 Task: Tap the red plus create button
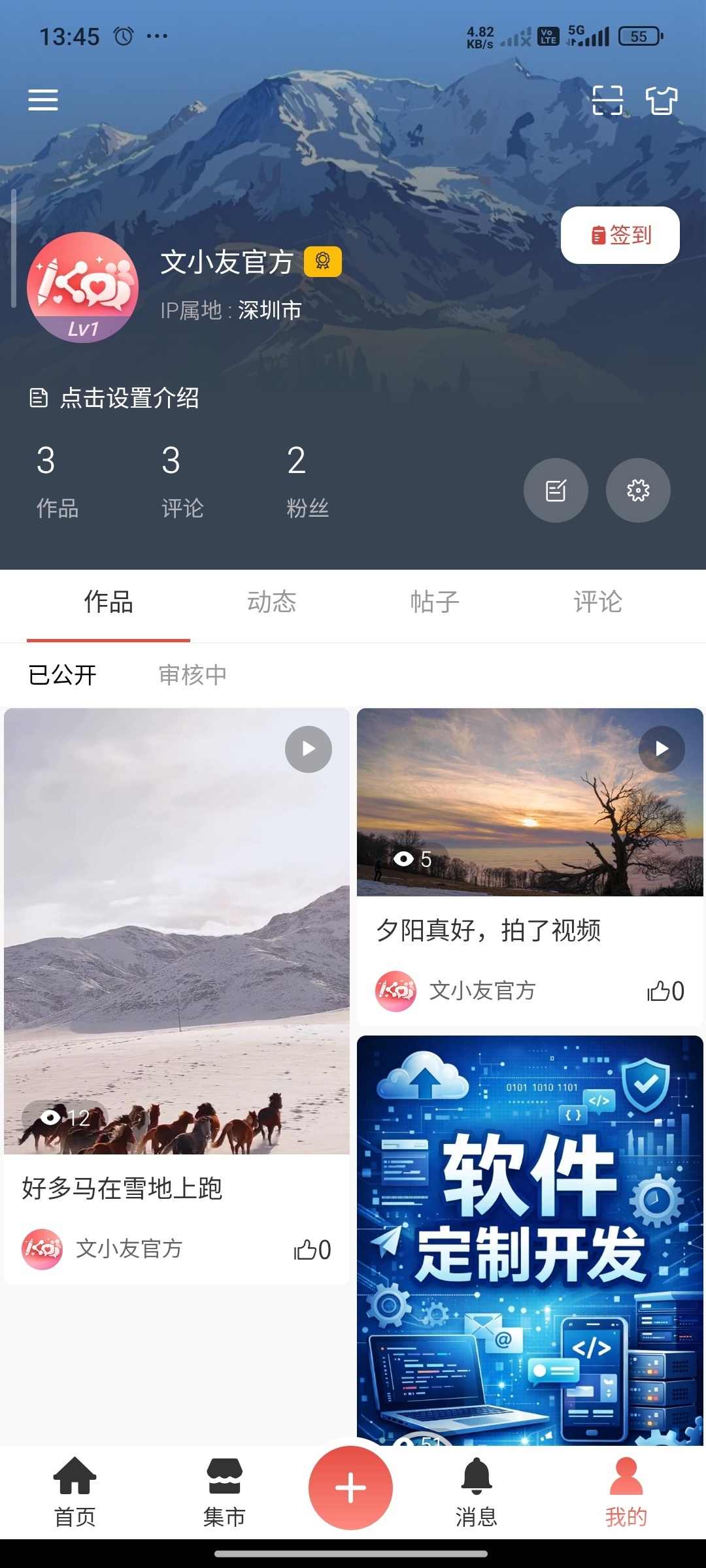coord(351,1488)
